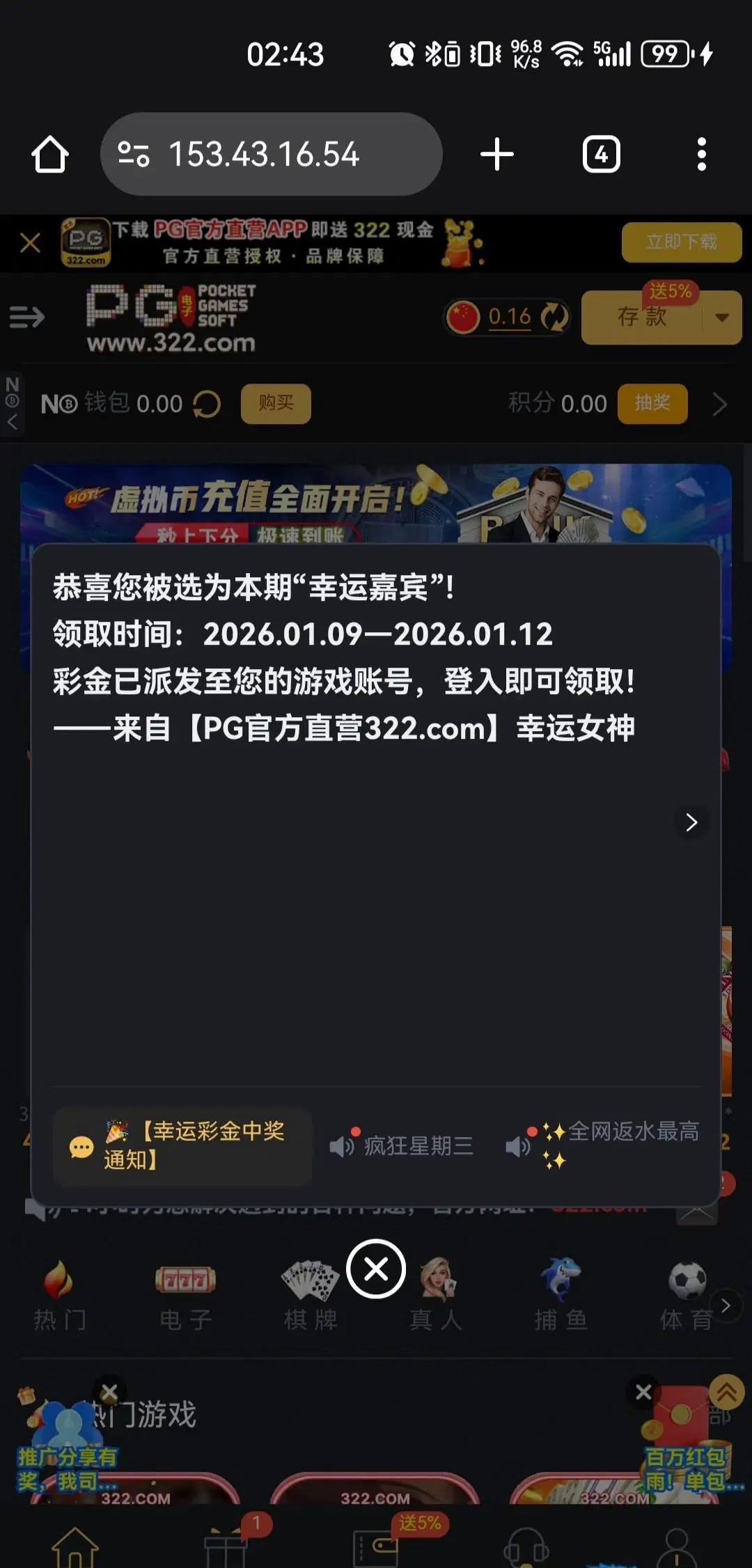Refresh the 0.16 account balance

[554, 317]
